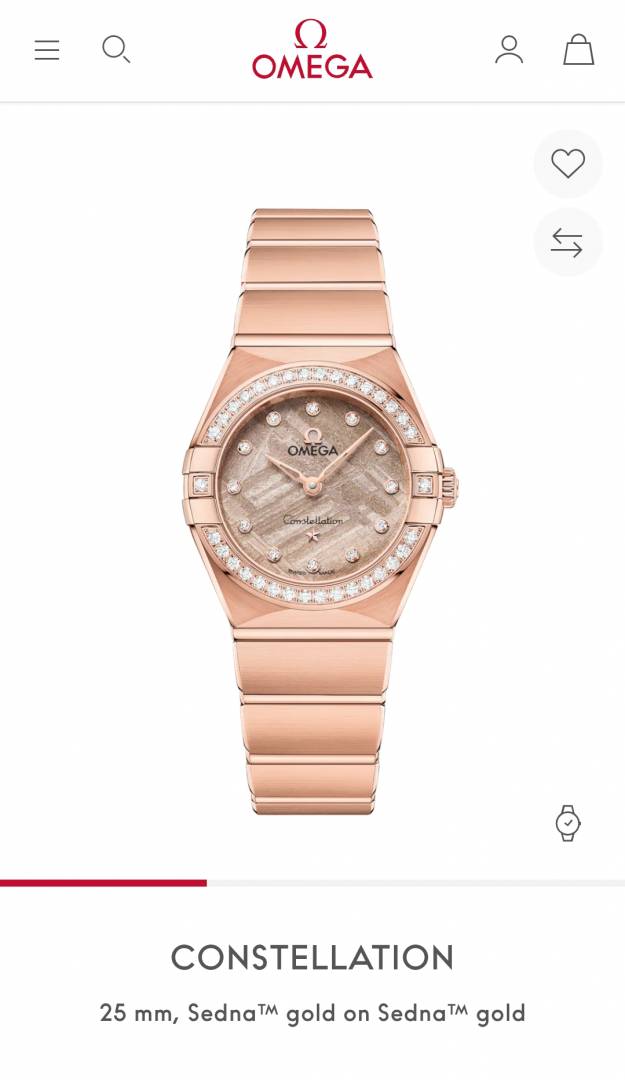Compare this watch using arrows icon
Screen dimensions: 625x1080
point(567,242)
